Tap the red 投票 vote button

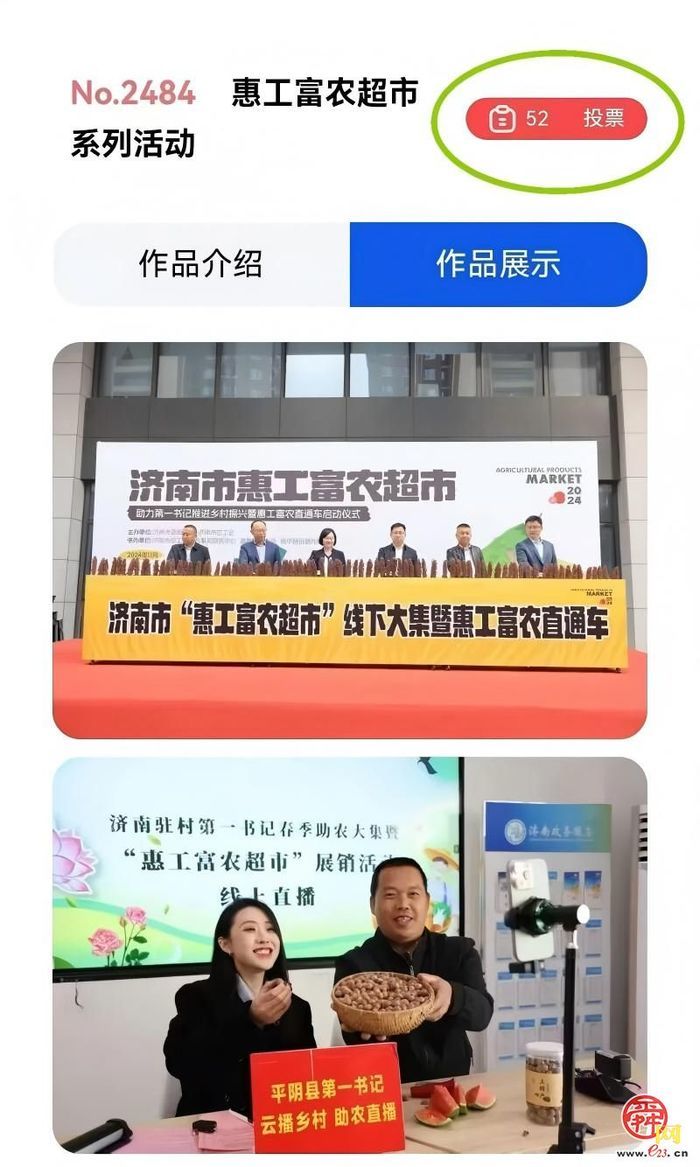click(556, 119)
